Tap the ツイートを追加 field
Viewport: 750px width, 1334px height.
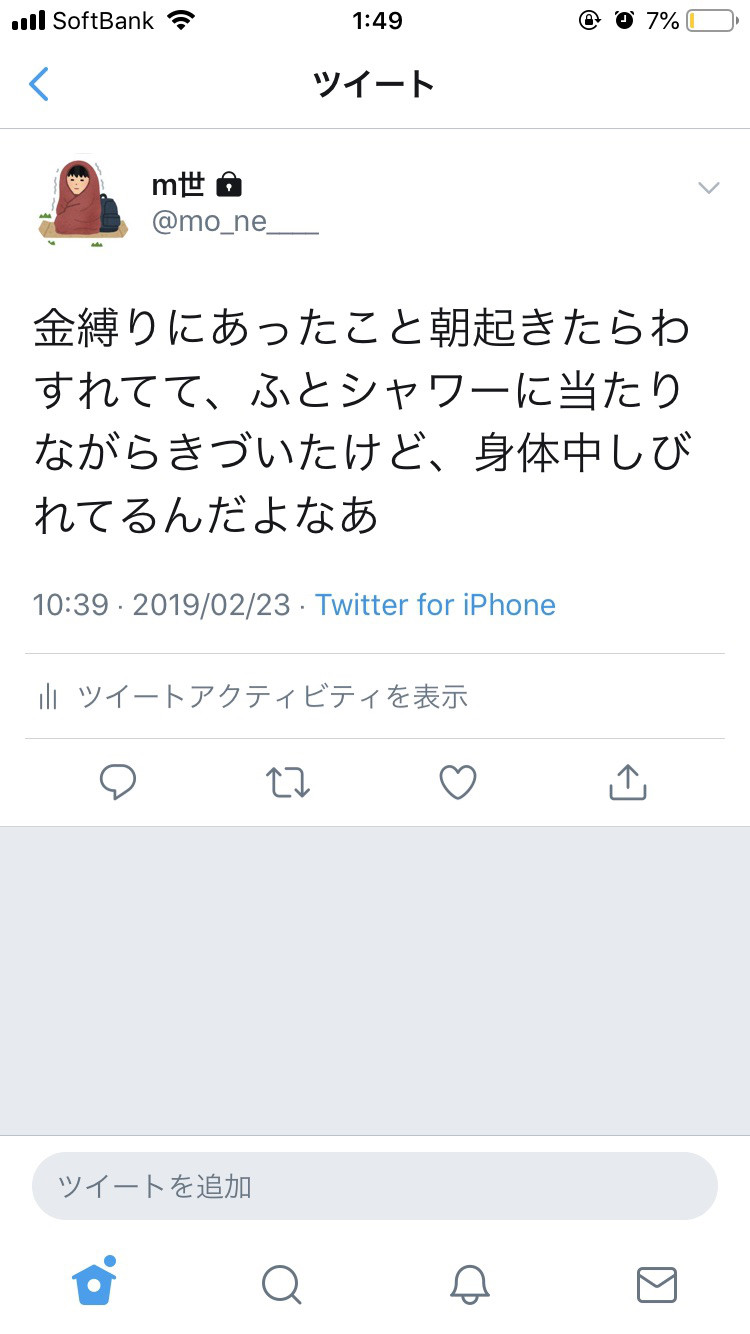click(375, 1187)
